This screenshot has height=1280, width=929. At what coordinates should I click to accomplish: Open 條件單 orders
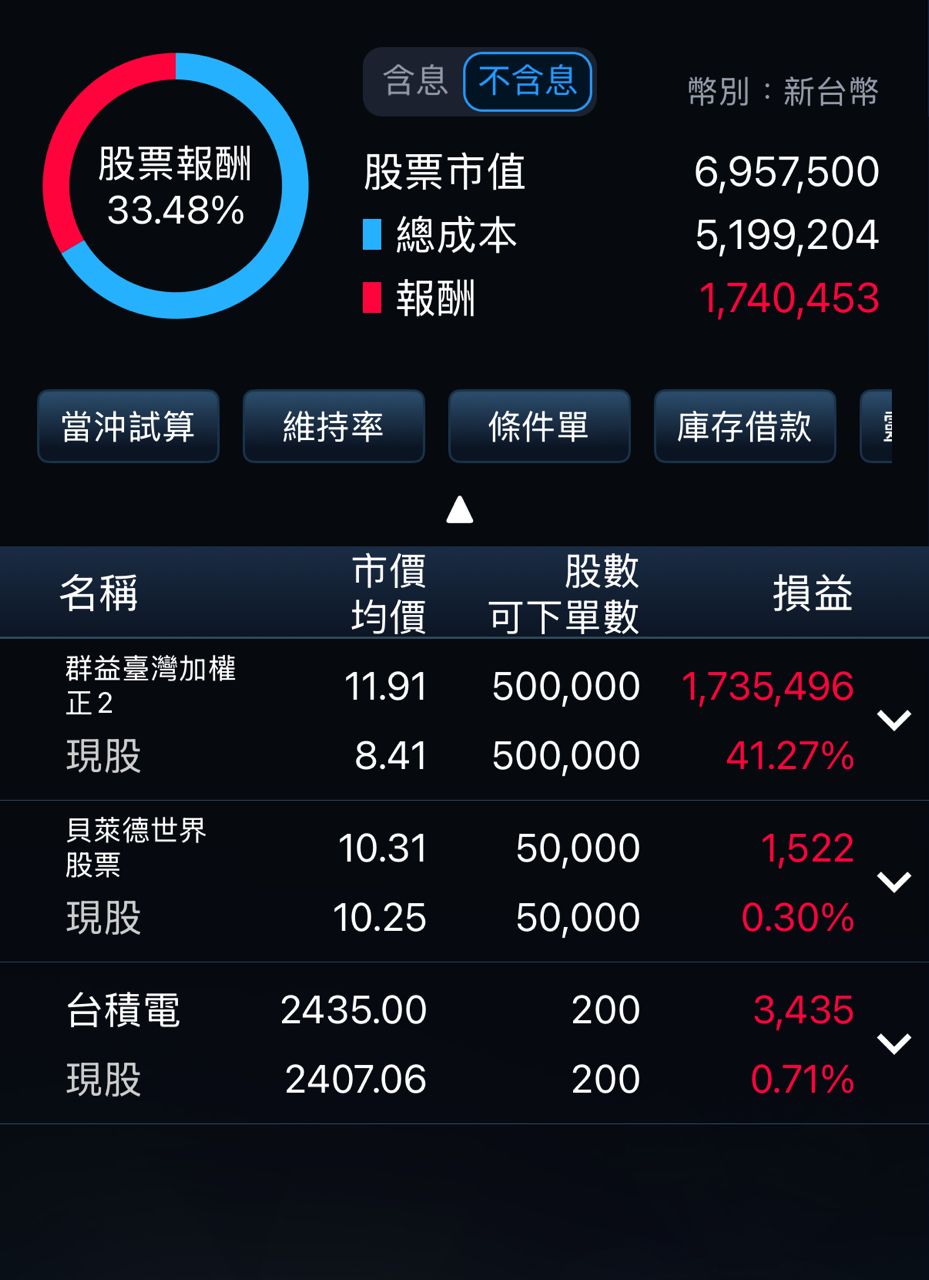[x=539, y=427]
